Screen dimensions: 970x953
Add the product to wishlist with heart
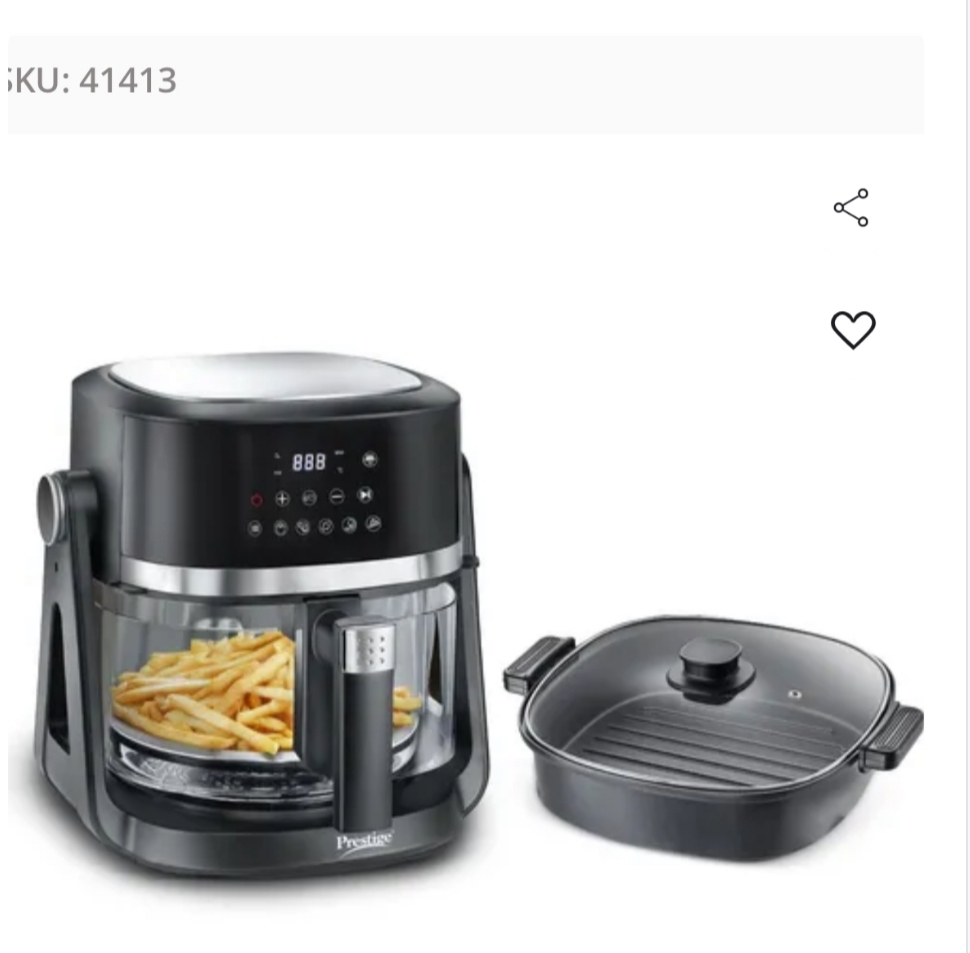point(853,330)
